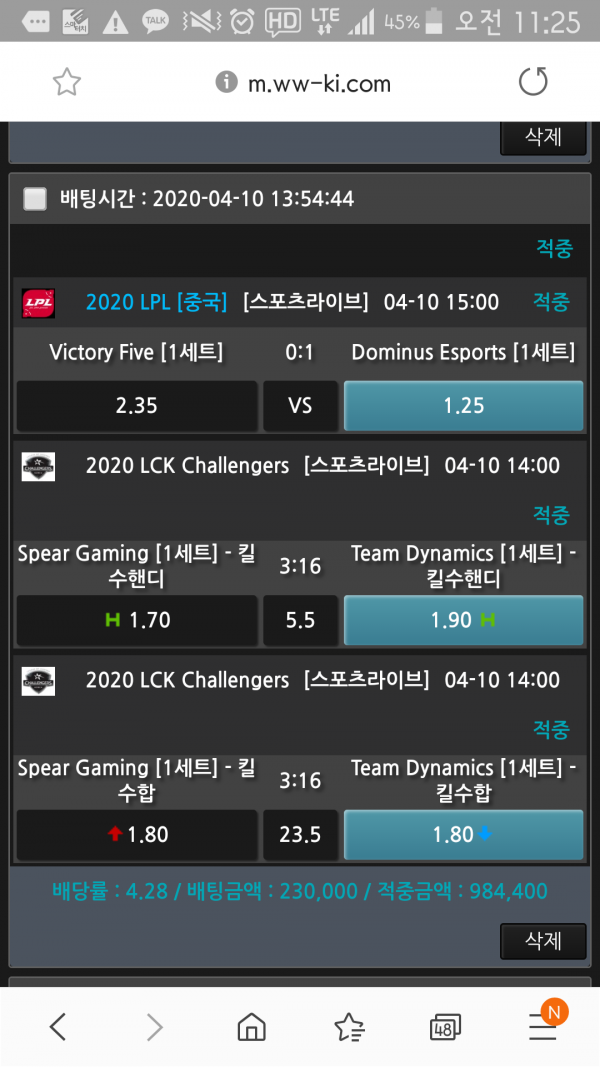Go forward in the browser

[x=154, y=1026]
